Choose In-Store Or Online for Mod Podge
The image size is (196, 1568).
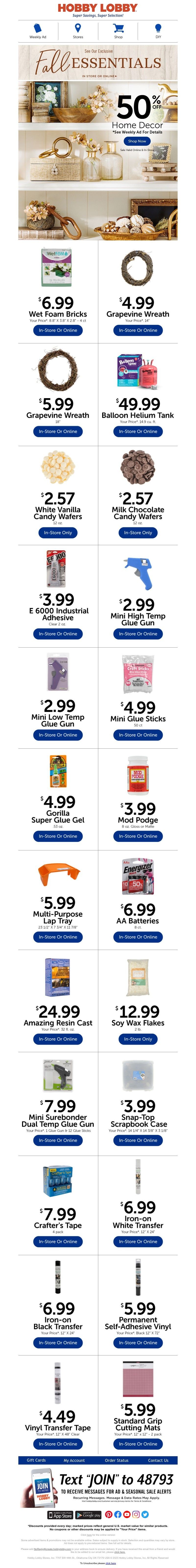click(138, 836)
